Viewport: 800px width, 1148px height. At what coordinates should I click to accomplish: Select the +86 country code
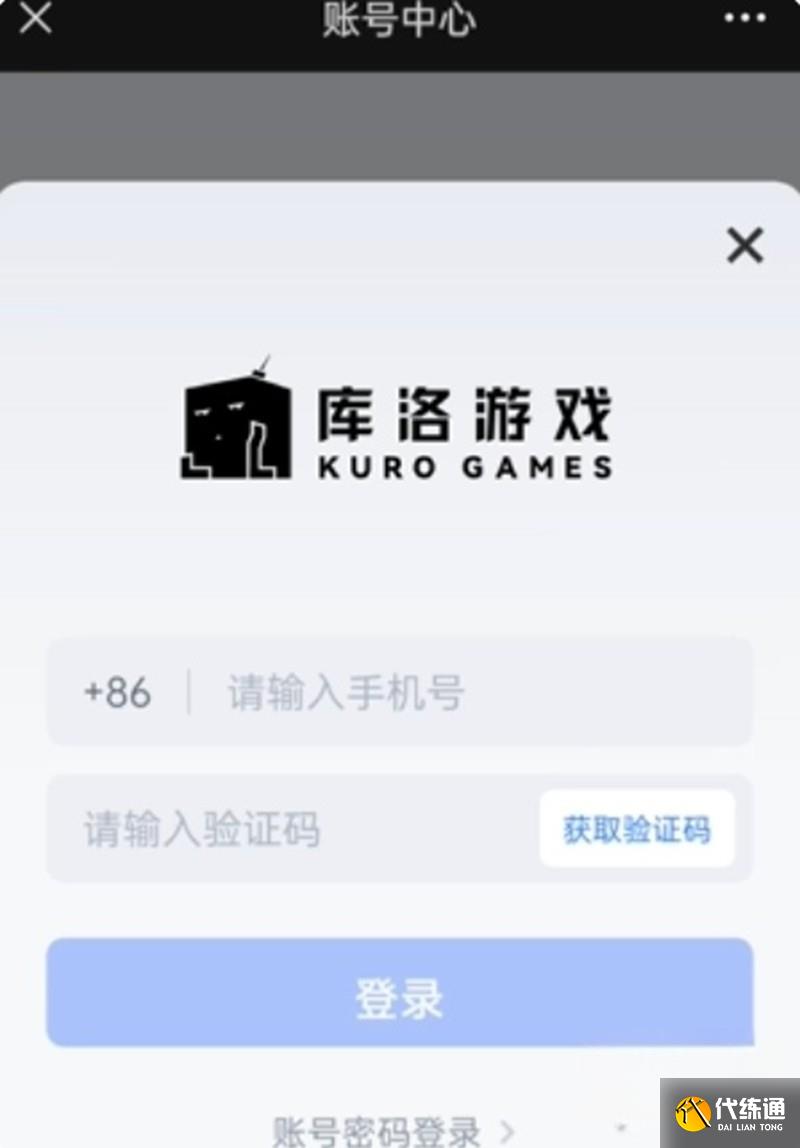coord(118,693)
